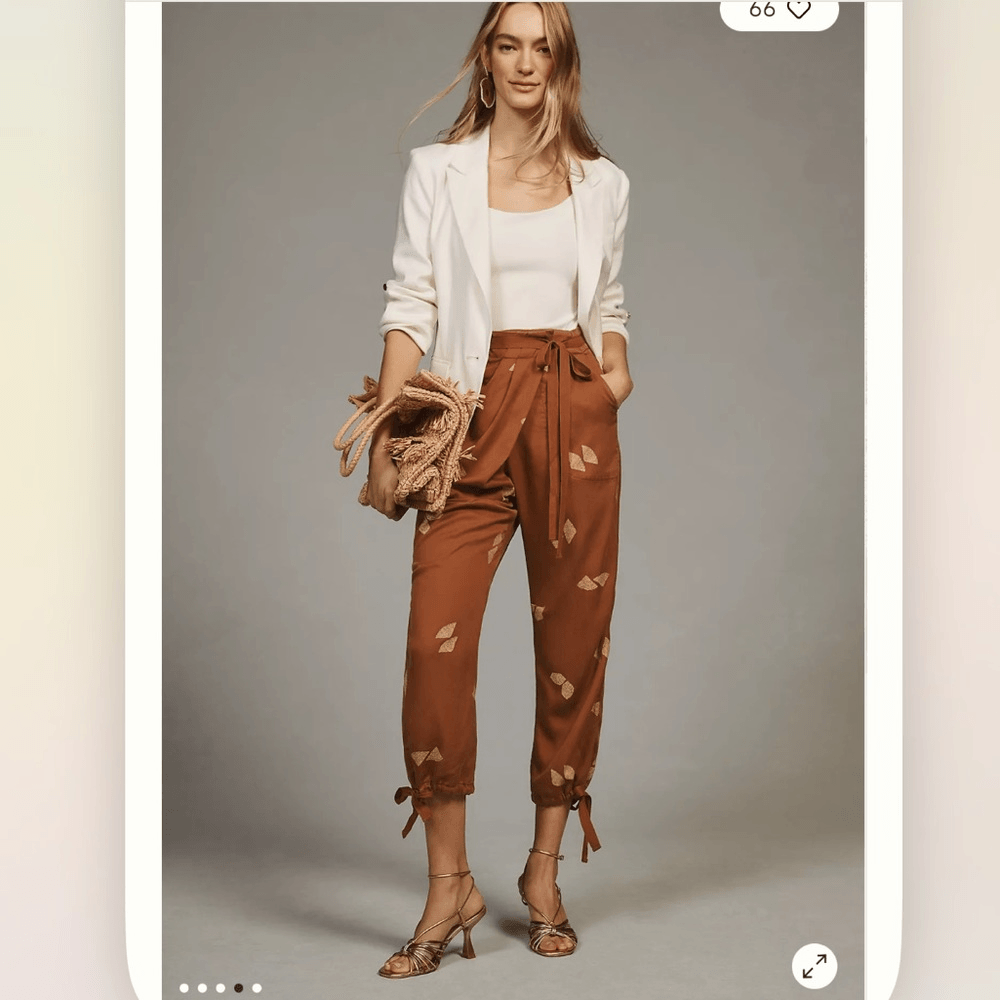The width and height of the screenshot is (1000, 1000).
Task: Jump to the first photo indicator dot
Action: (x=184, y=988)
